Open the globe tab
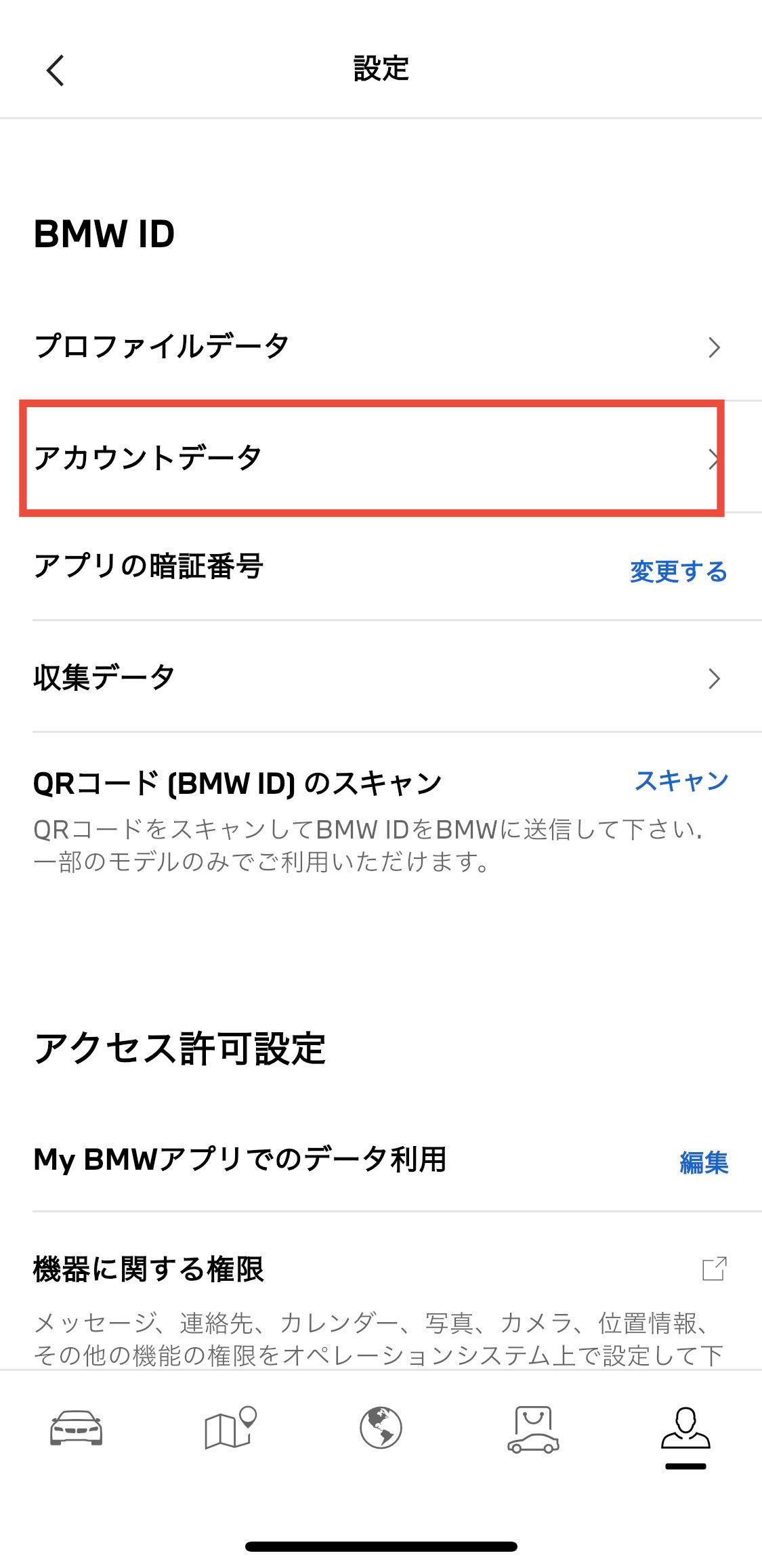Image resolution: width=762 pixels, height=1568 pixels. click(381, 1428)
